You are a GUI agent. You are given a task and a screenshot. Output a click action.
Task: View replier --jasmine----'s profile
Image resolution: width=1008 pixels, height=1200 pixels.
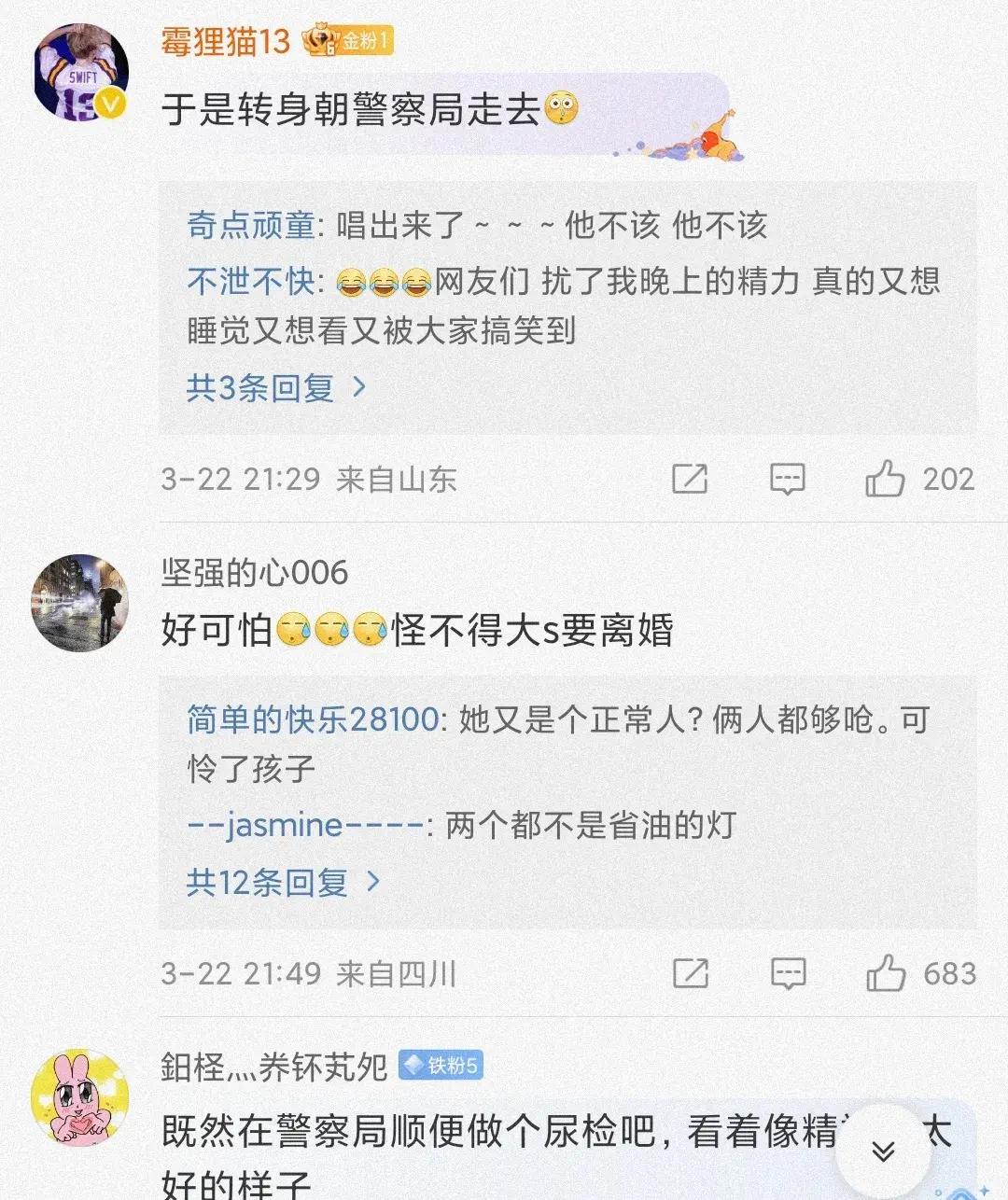(306, 826)
